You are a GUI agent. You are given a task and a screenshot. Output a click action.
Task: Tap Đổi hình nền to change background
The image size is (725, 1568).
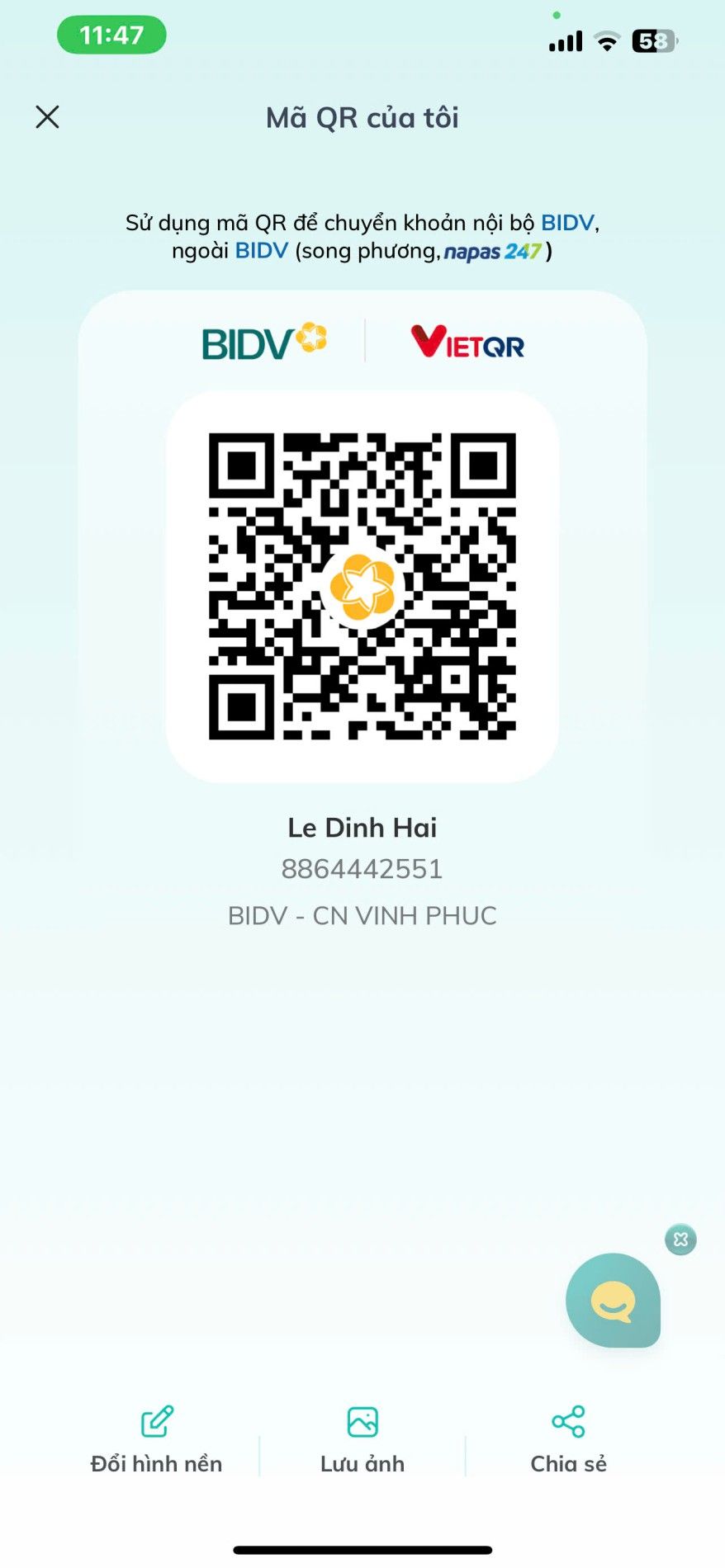coord(157,1439)
